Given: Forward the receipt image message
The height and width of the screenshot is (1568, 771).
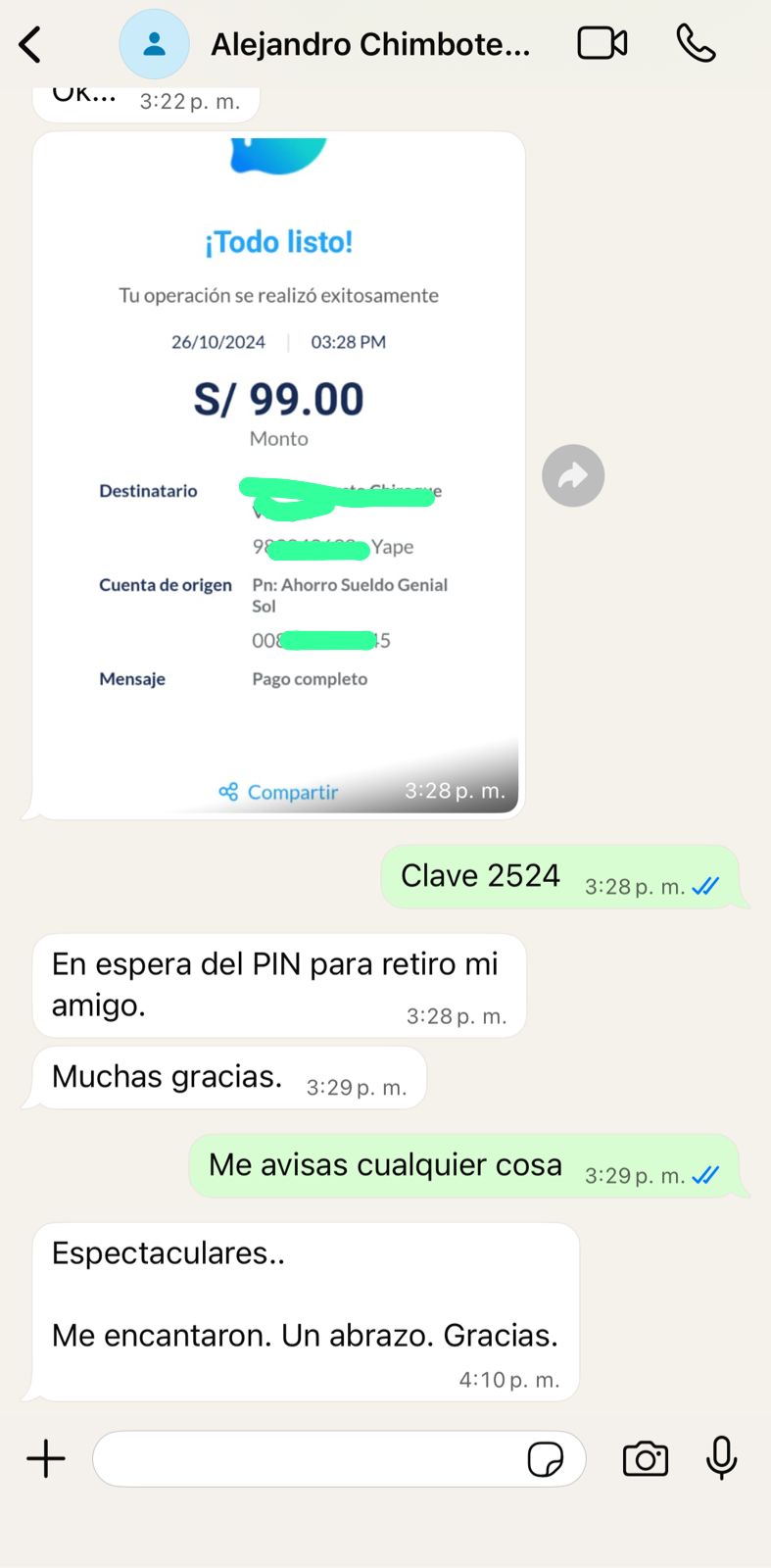Looking at the screenshot, I should click(x=573, y=476).
